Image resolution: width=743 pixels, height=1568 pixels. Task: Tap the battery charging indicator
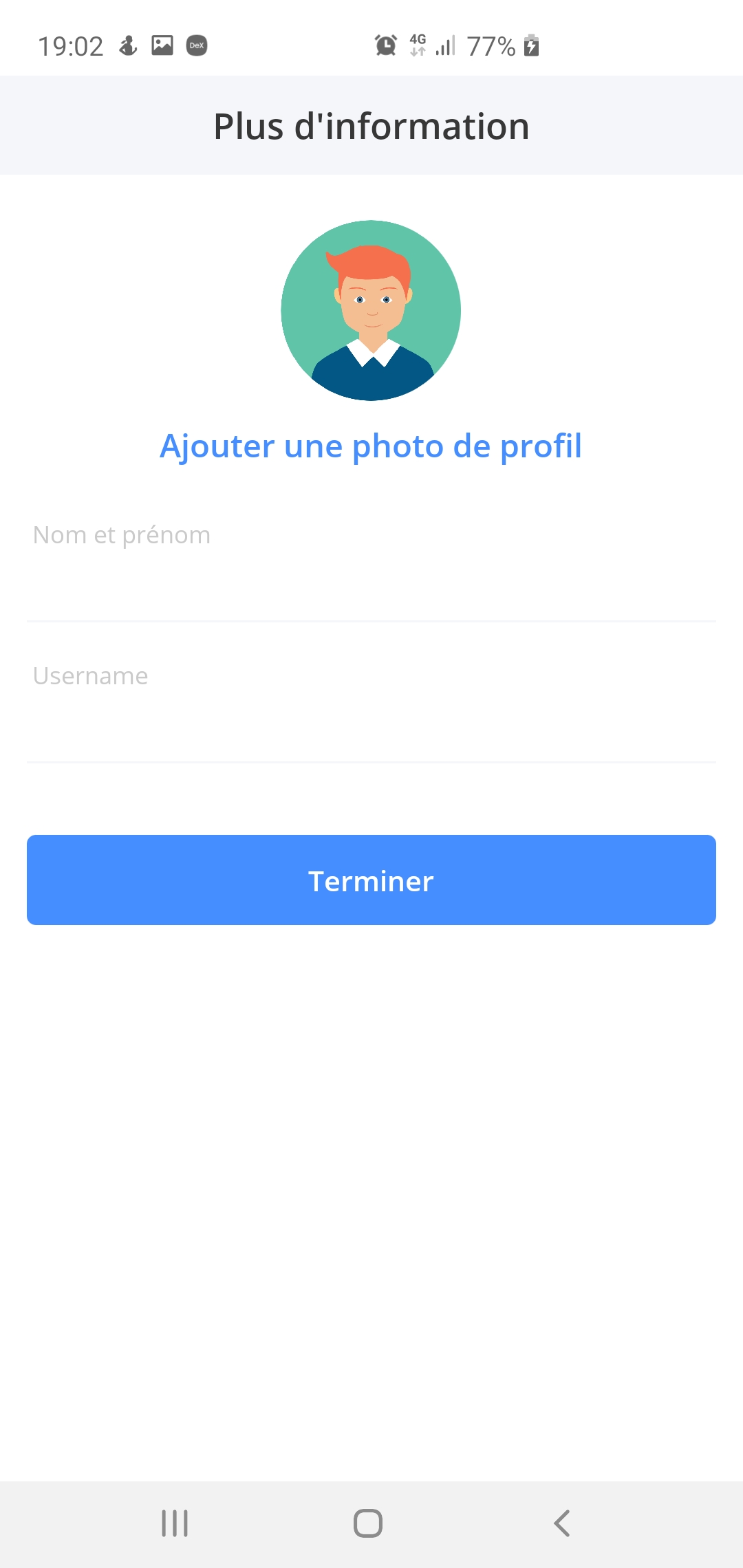click(x=530, y=45)
